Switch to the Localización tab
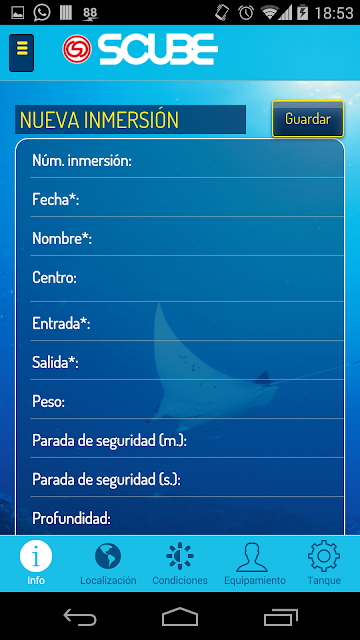The height and width of the screenshot is (640, 360). pyautogui.click(x=108, y=564)
